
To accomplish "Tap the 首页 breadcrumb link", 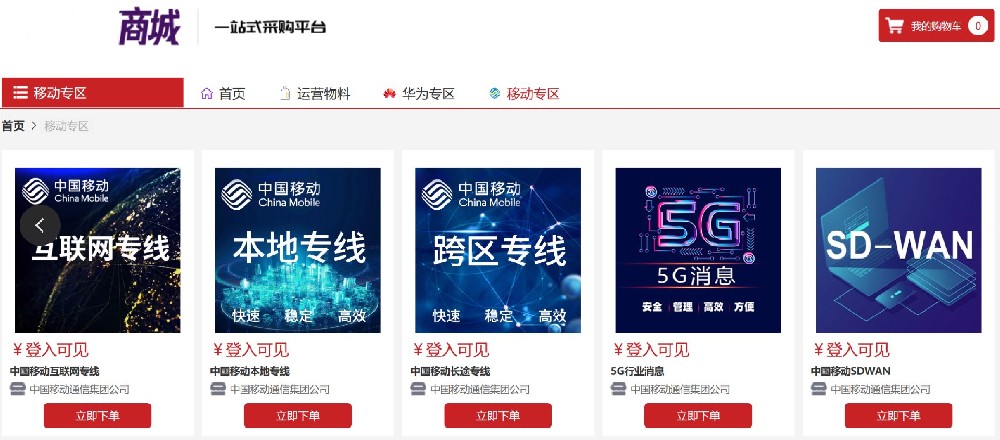I will pos(13,126).
